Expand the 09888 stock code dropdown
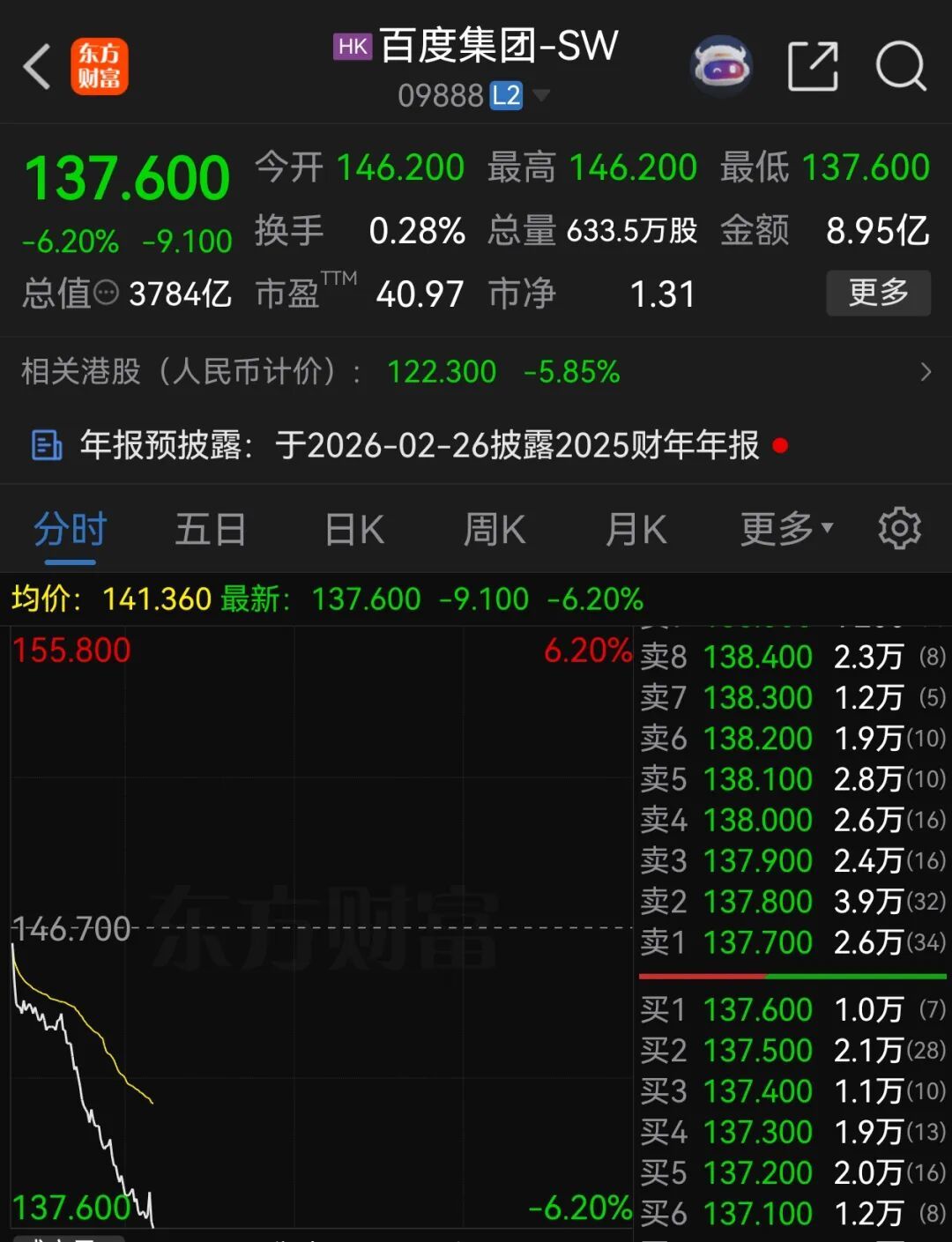Viewport: 952px width, 1242px height. [x=540, y=95]
